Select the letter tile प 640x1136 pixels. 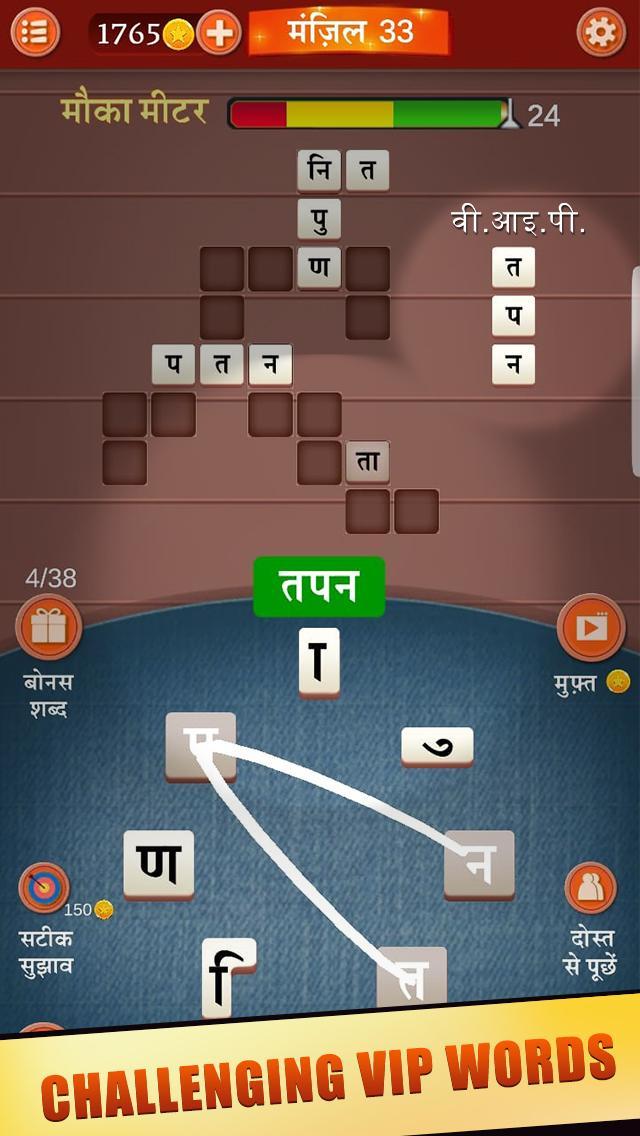pyautogui.click(x=201, y=746)
